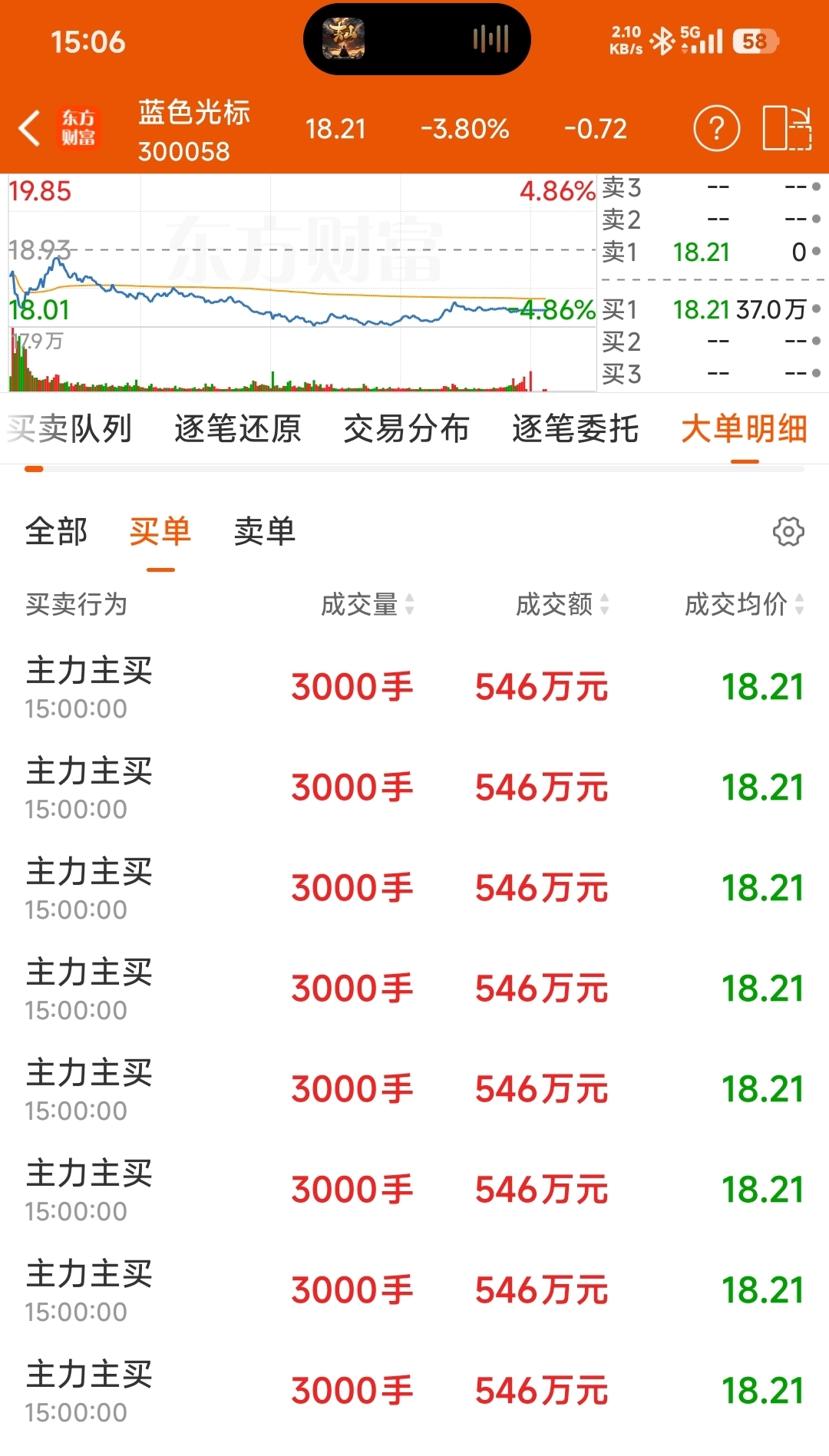Show 全部 orders filter

point(57,531)
